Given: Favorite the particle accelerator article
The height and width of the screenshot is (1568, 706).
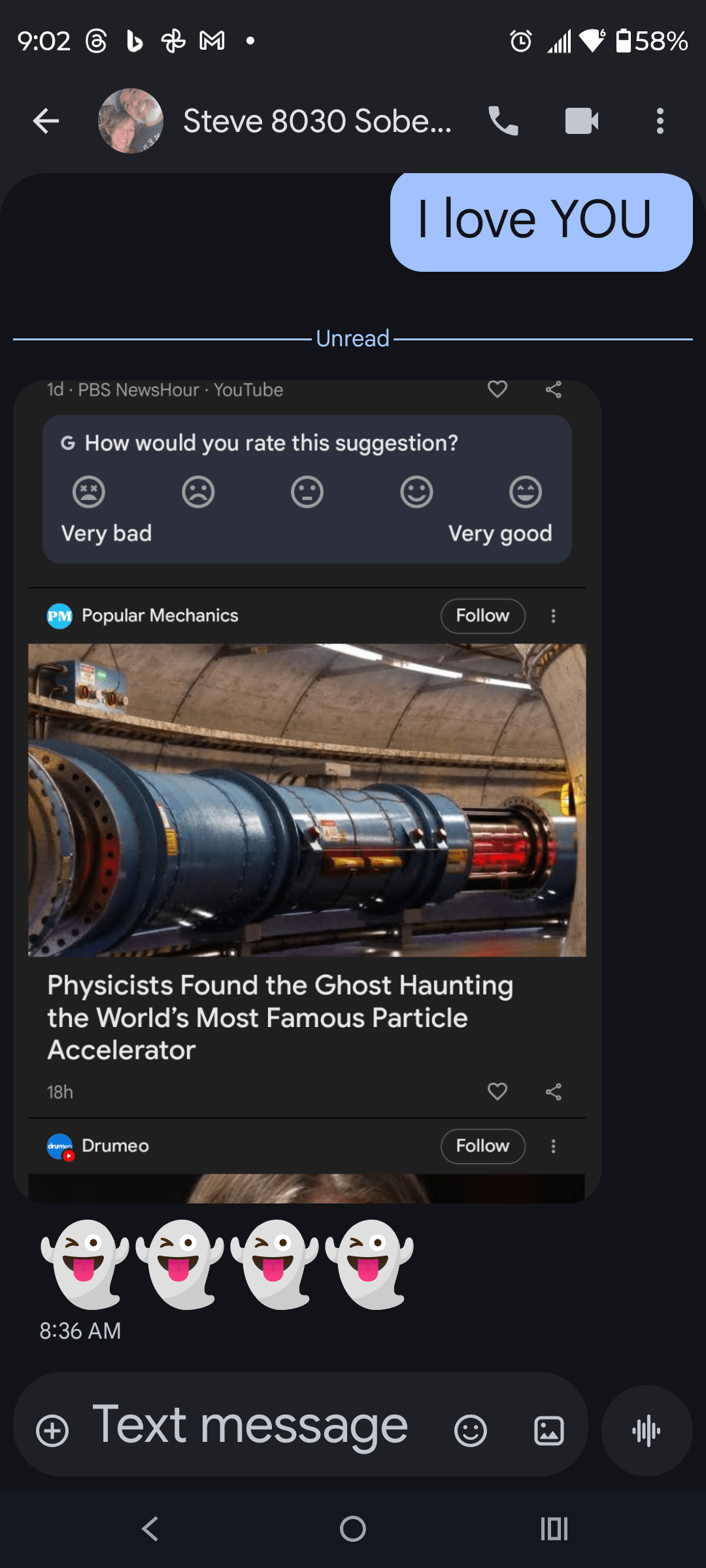Looking at the screenshot, I should click(497, 1092).
